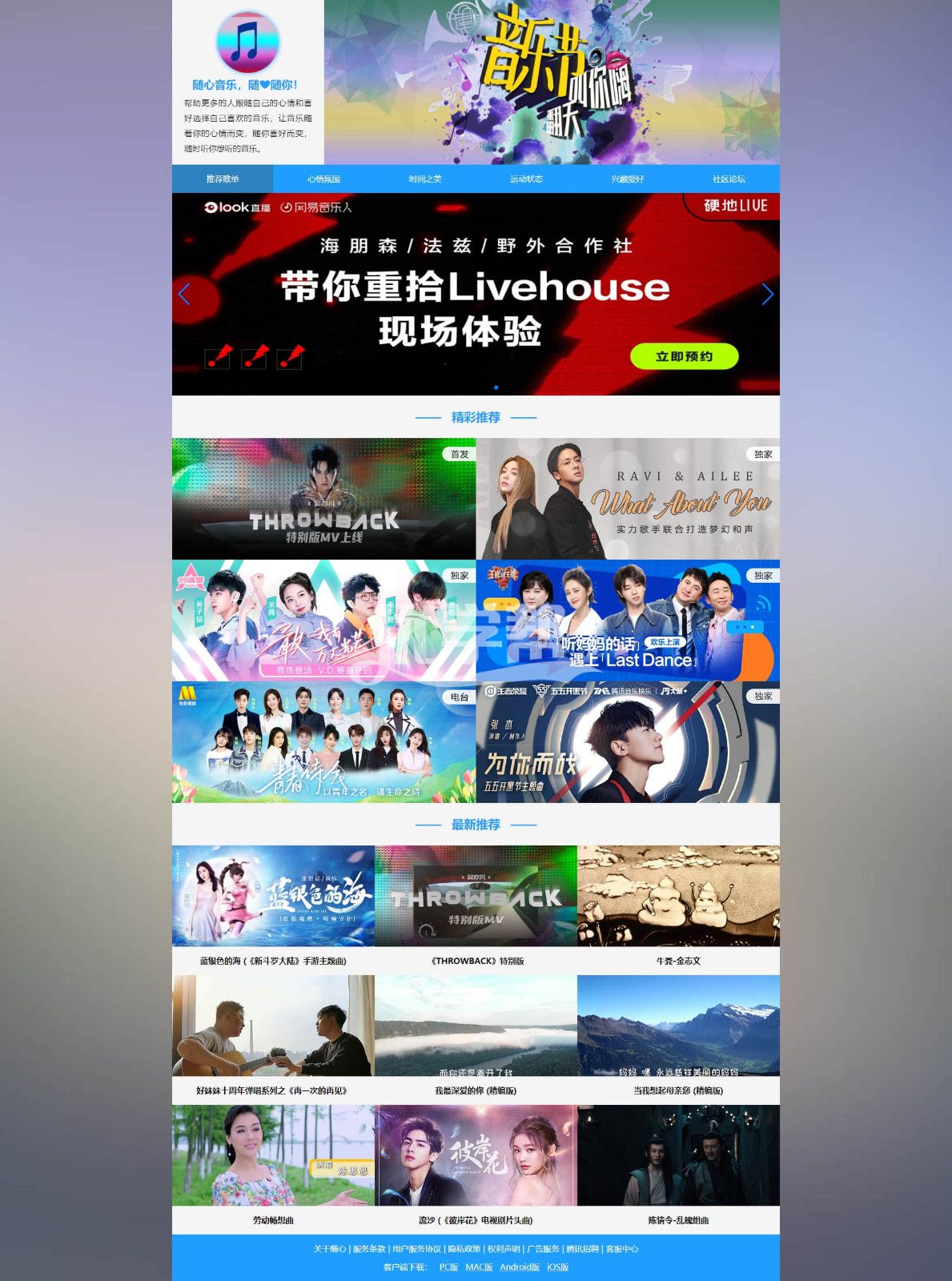Screen dimensions: 952x1281
Task: Open the 听妈妈的话 Last Dance card
Action: tap(628, 620)
